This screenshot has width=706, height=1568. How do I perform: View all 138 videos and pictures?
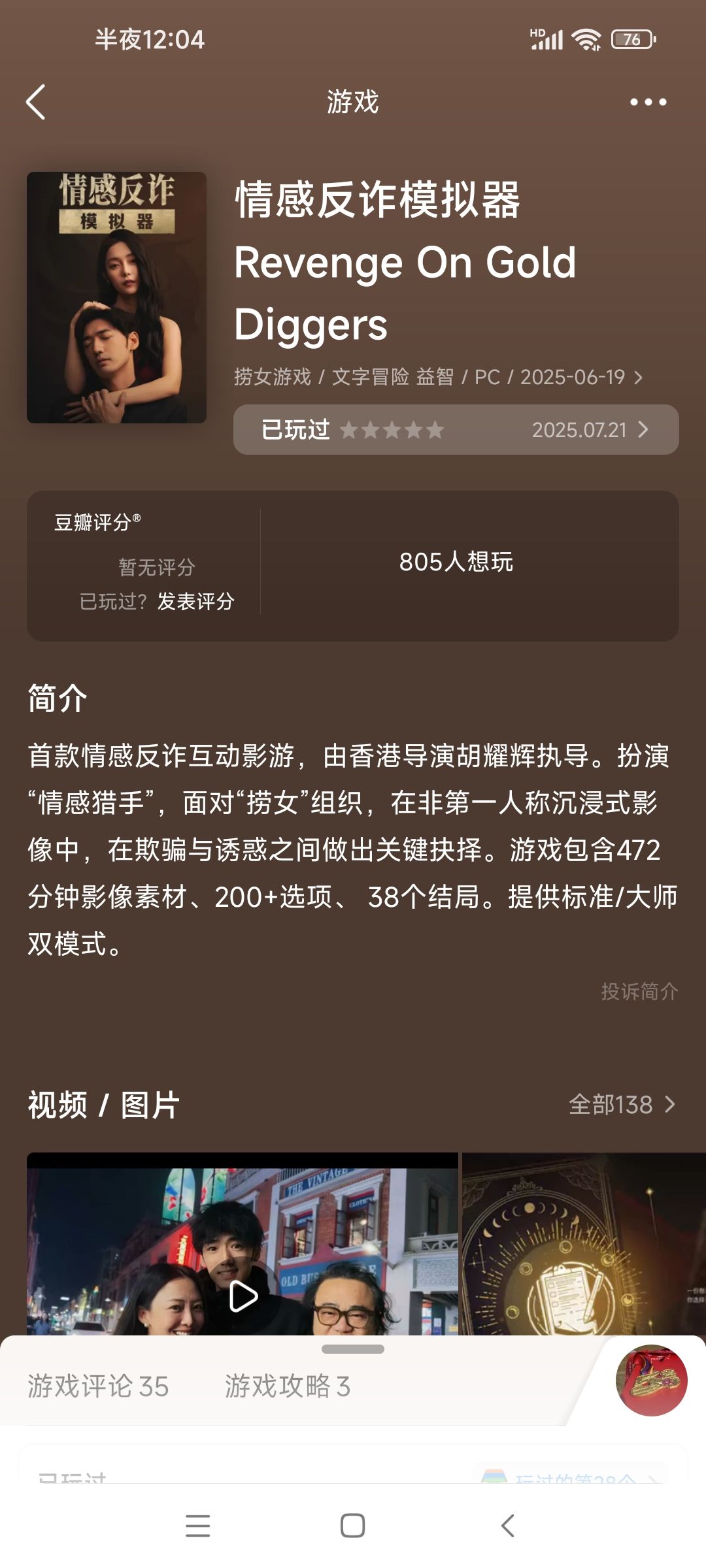(622, 1104)
